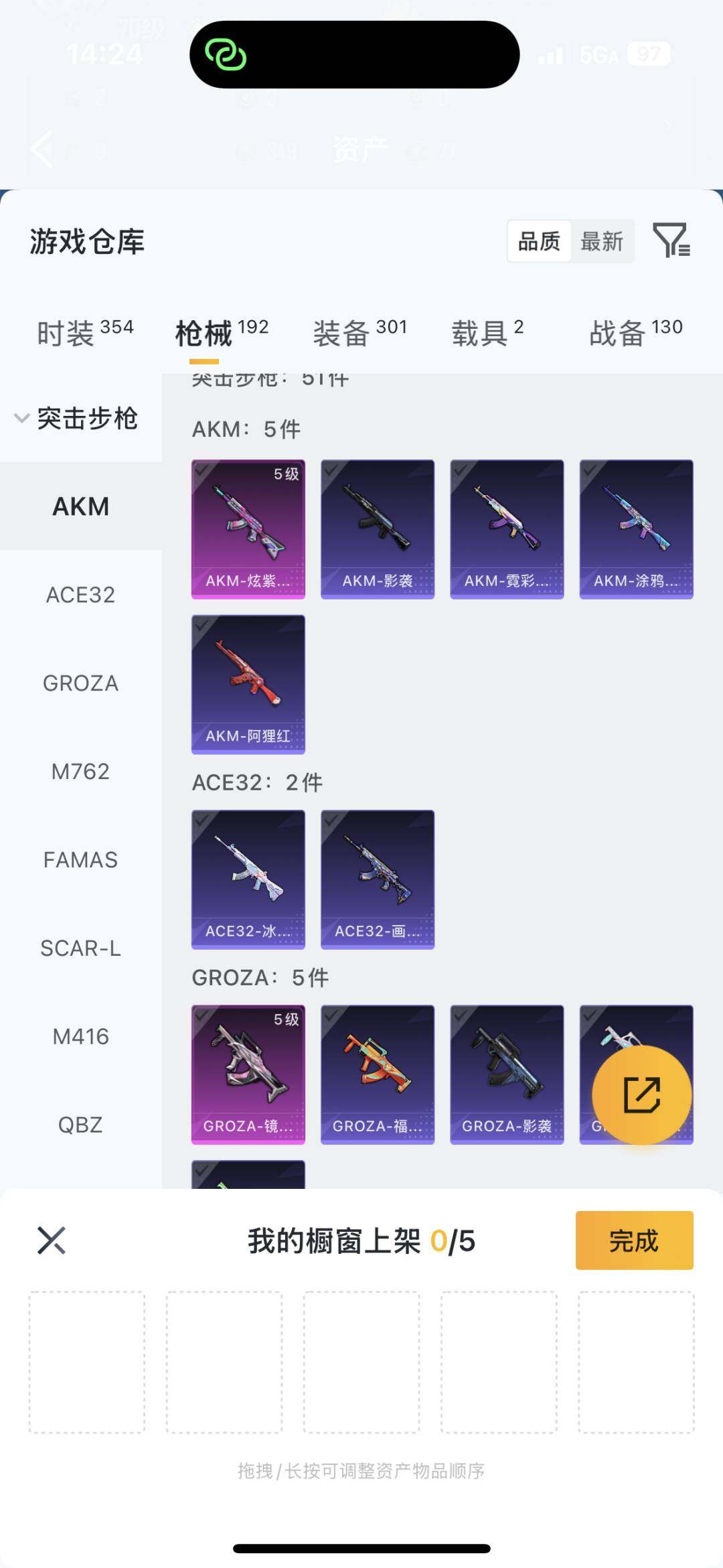Viewport: 723px width, 1568px height.
Task: Select the AKM-炫紫 skin card
Action: (x=248, y=529)
